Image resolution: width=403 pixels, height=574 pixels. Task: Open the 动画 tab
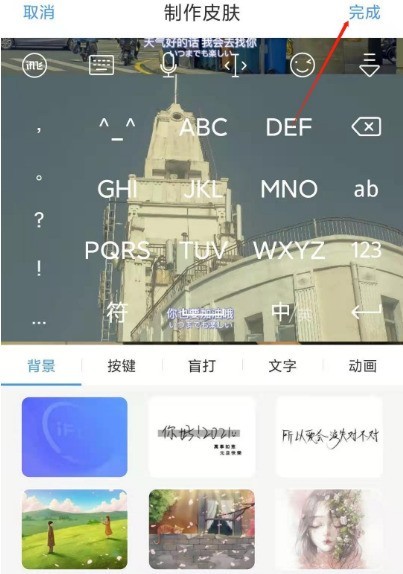pos(362,366)
